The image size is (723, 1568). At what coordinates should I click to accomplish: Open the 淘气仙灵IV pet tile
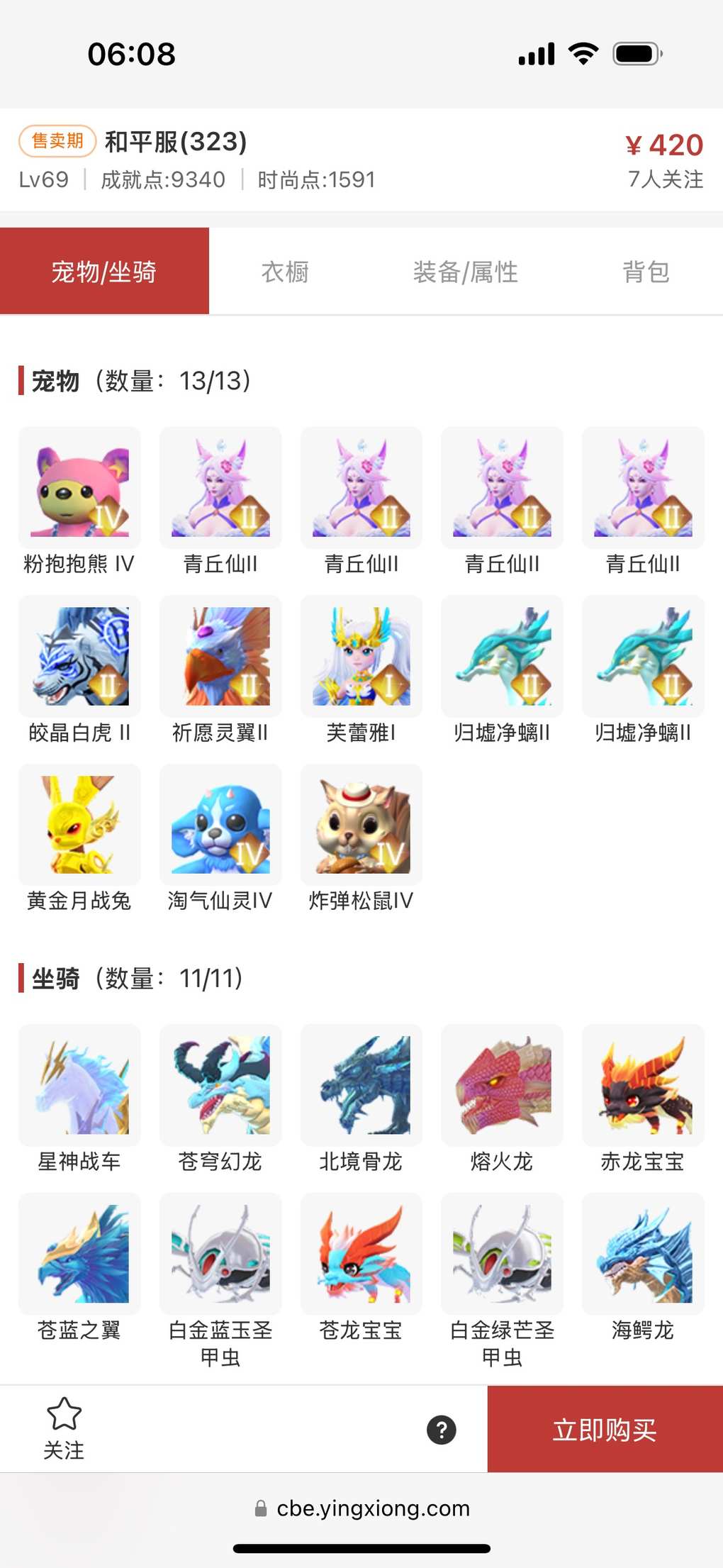220,825
